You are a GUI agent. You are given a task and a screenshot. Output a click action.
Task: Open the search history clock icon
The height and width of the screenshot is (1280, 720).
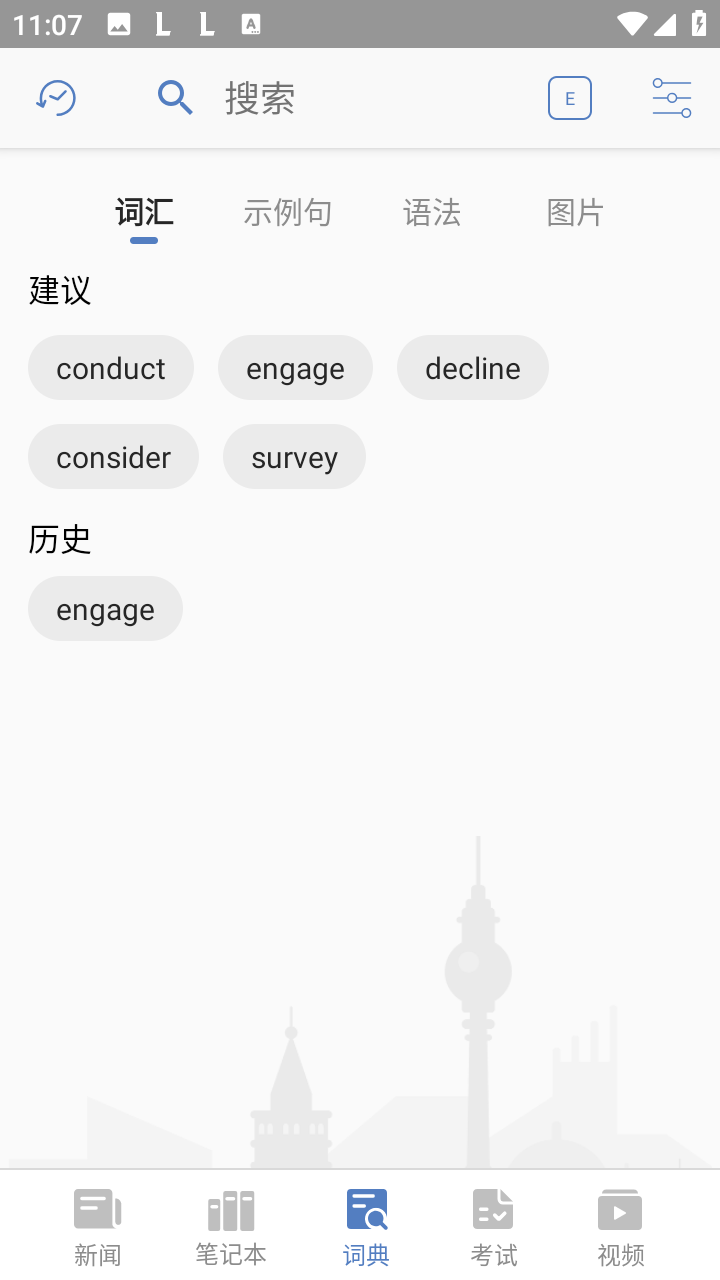click(x=57, y=98)
